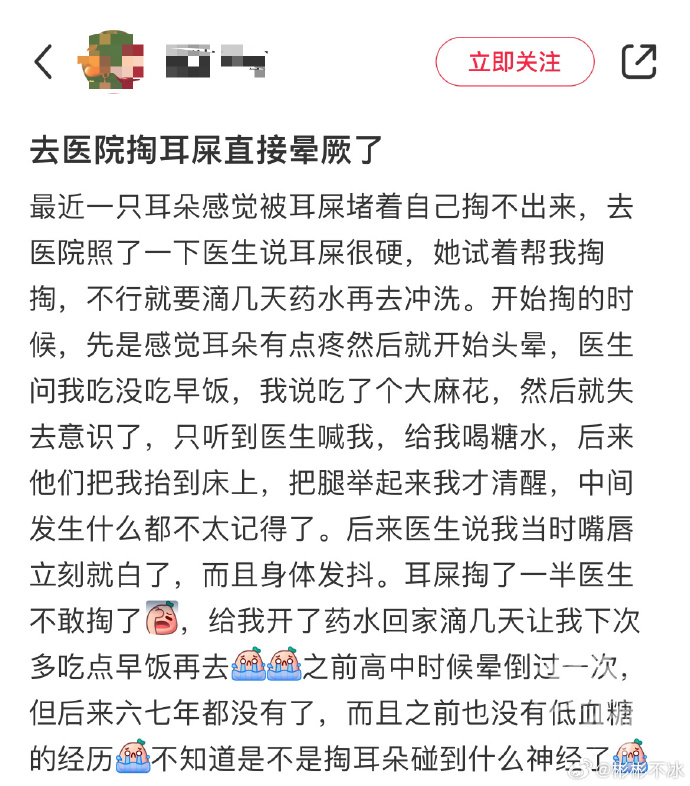Open the blurred author username
The height and width of the screenshot is (786, 690).
pyautogui.click(x=216, y=59)
